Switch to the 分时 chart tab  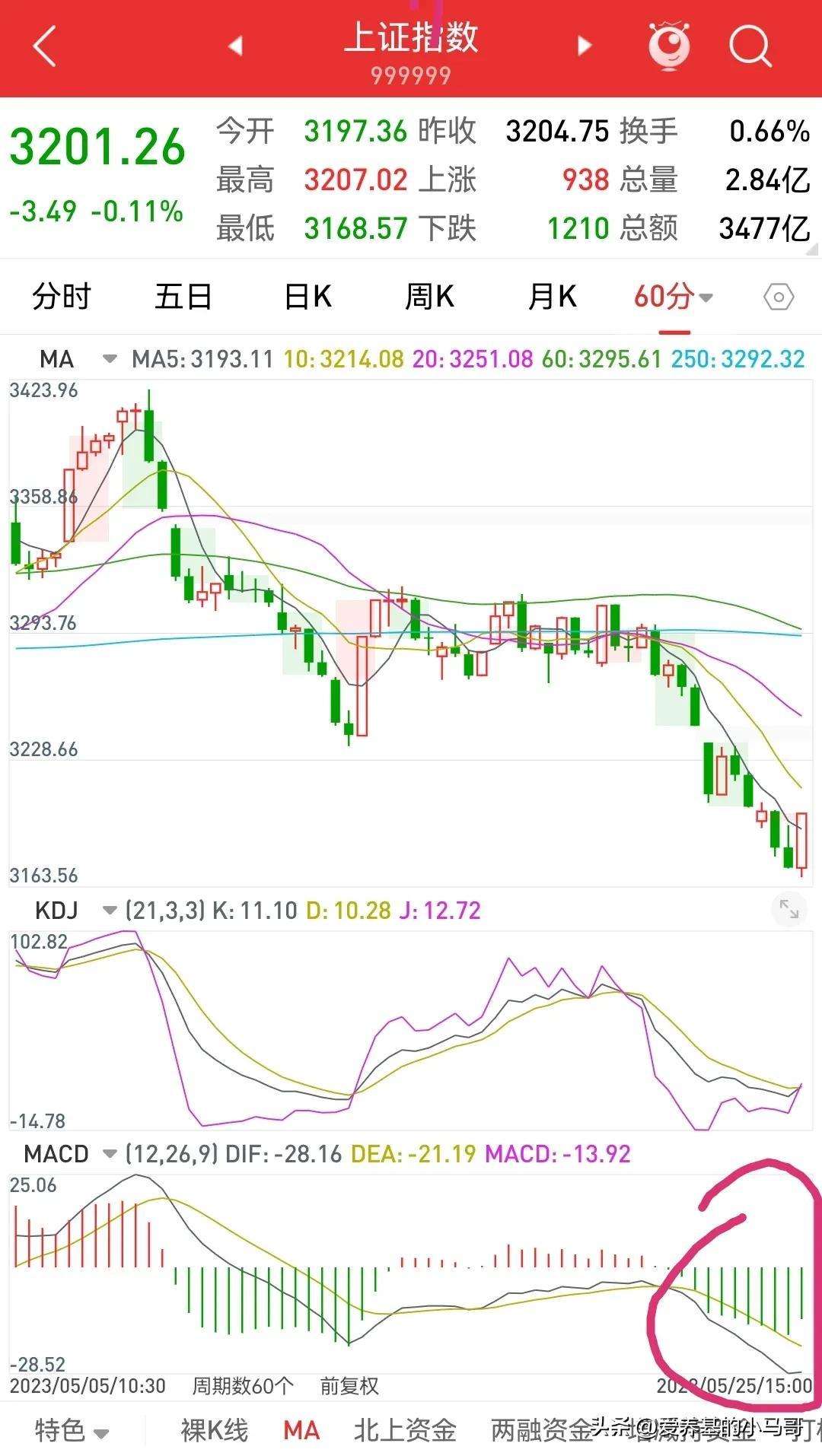(x=62, y=297)
